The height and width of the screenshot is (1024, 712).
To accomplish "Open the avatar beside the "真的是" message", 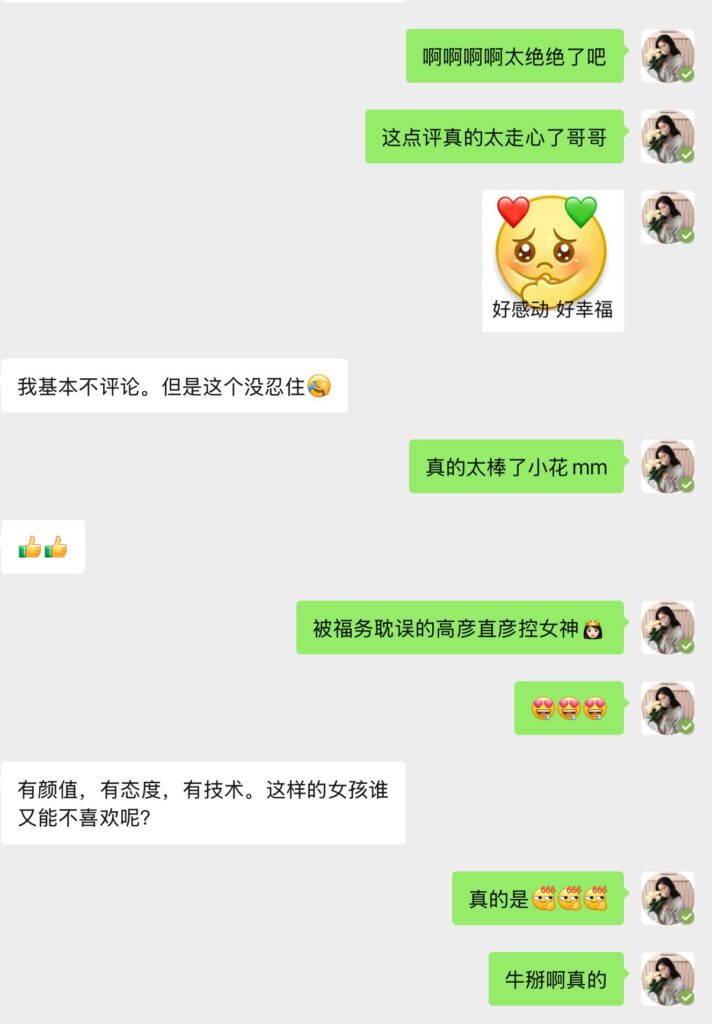I will point(667,898).
